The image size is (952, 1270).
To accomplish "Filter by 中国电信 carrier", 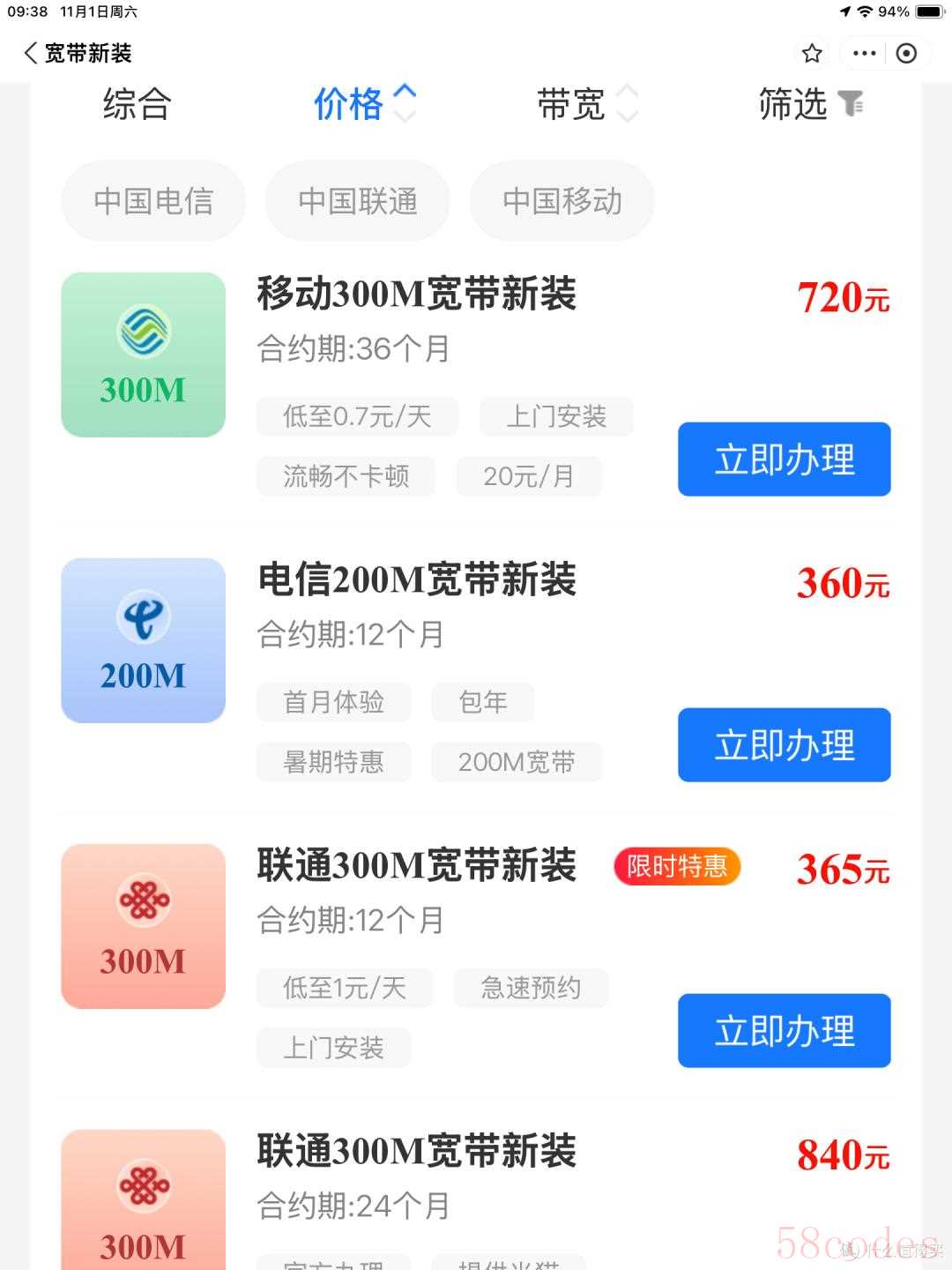I will point(153,201).
